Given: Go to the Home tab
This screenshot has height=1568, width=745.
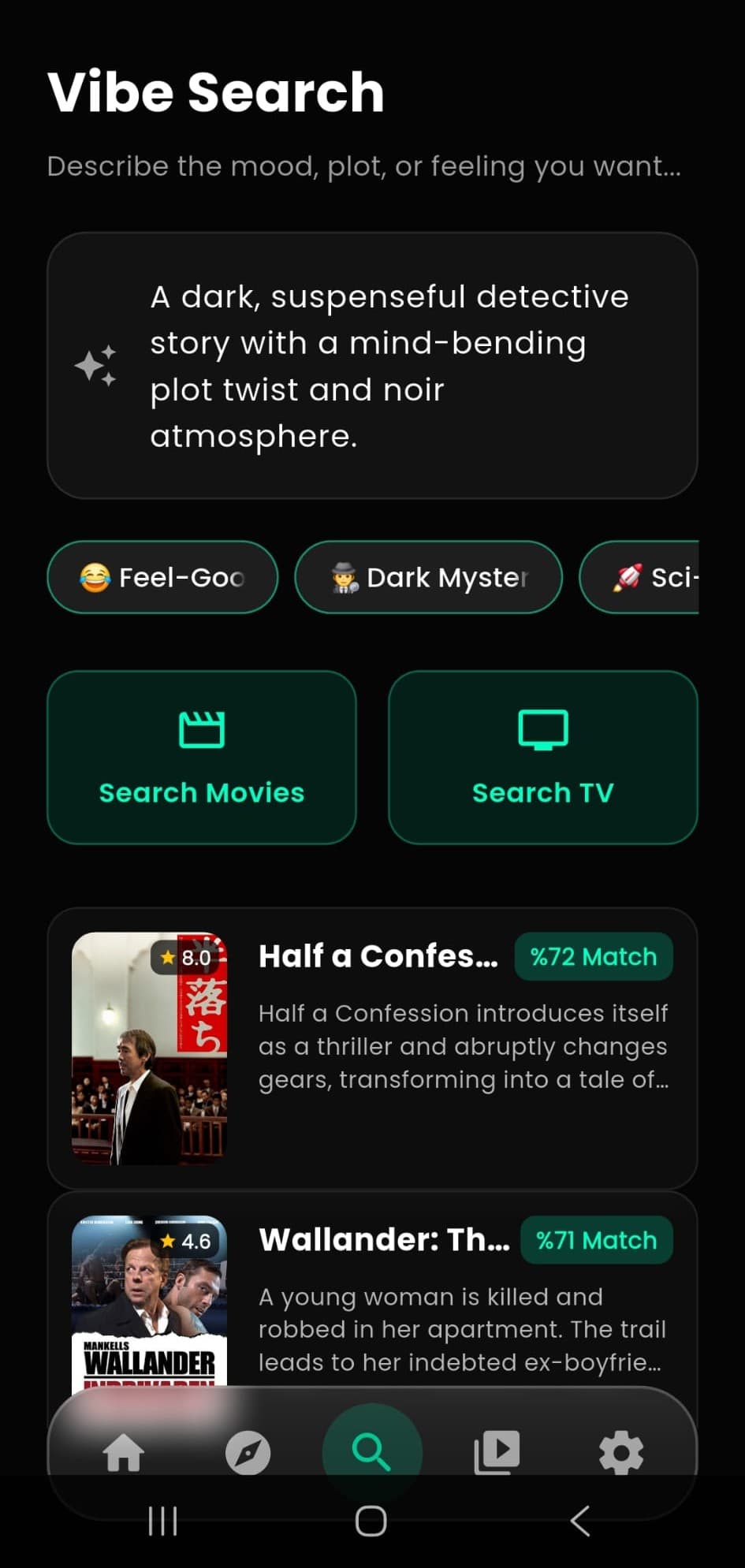Looking at the screenshot, I should tap(124, 1452).
